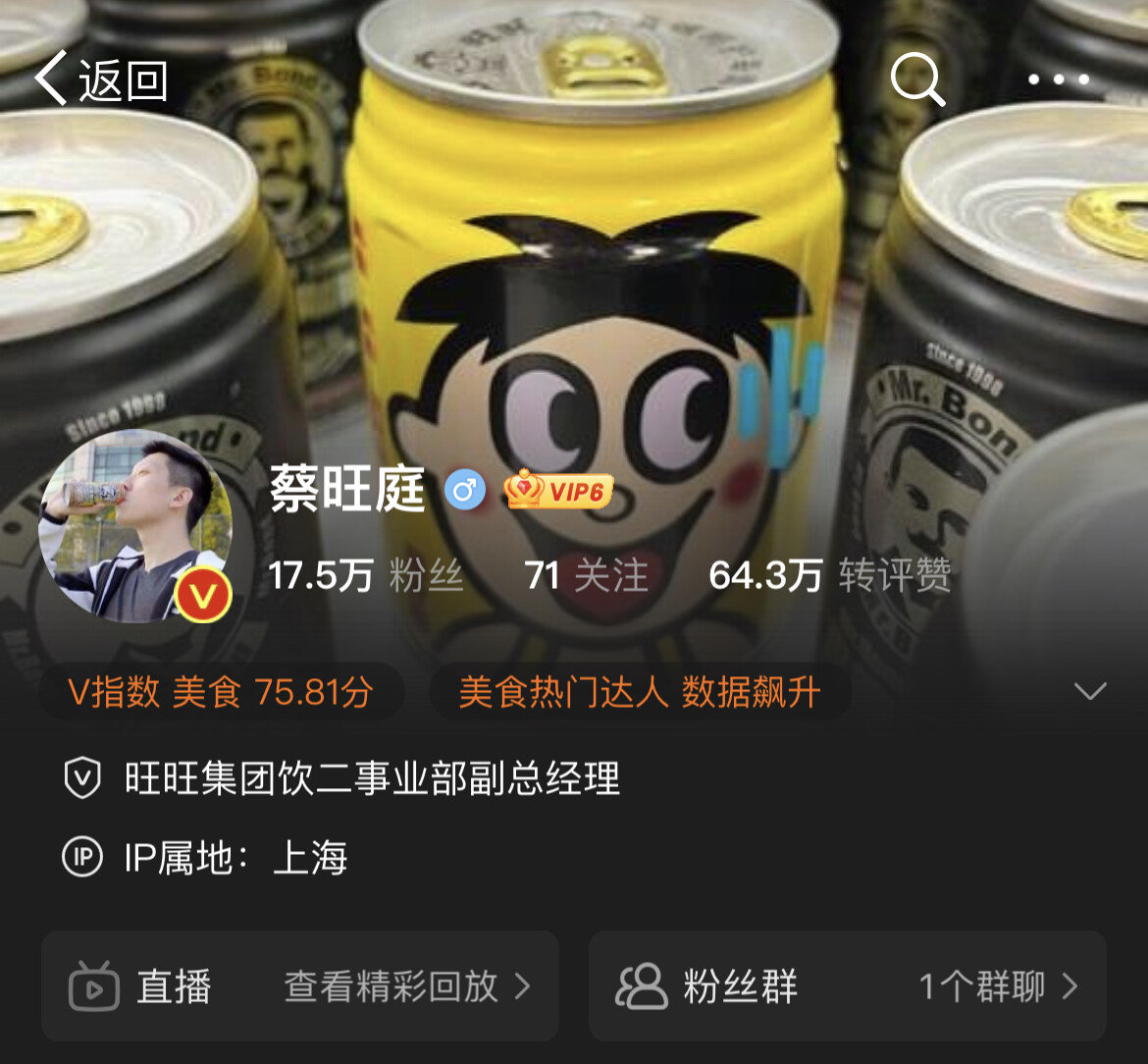
Task: Open 直播 查看精彩回放 card
Action: click(x=300, y=985)
